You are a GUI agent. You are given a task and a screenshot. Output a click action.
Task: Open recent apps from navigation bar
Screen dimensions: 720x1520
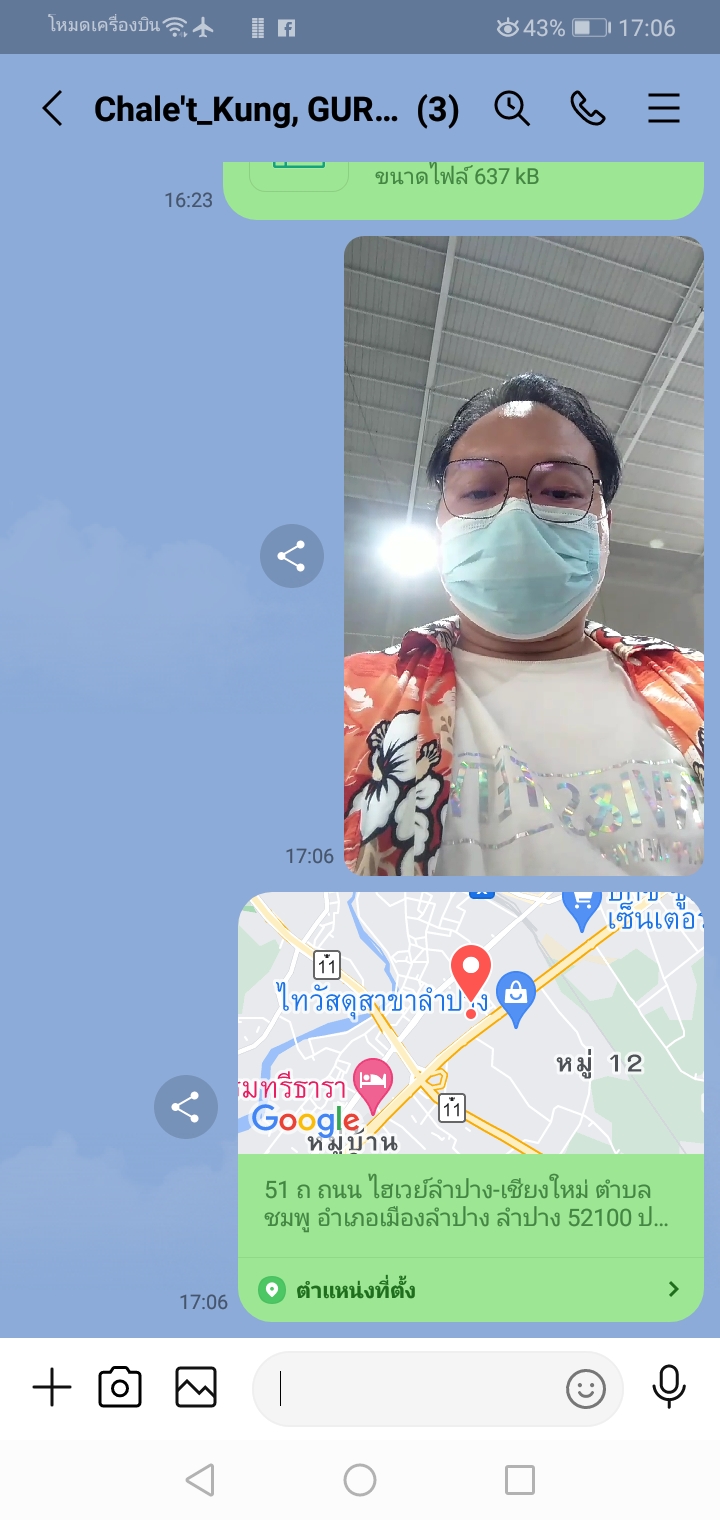pyautogui.click(x=520, y=1480)
